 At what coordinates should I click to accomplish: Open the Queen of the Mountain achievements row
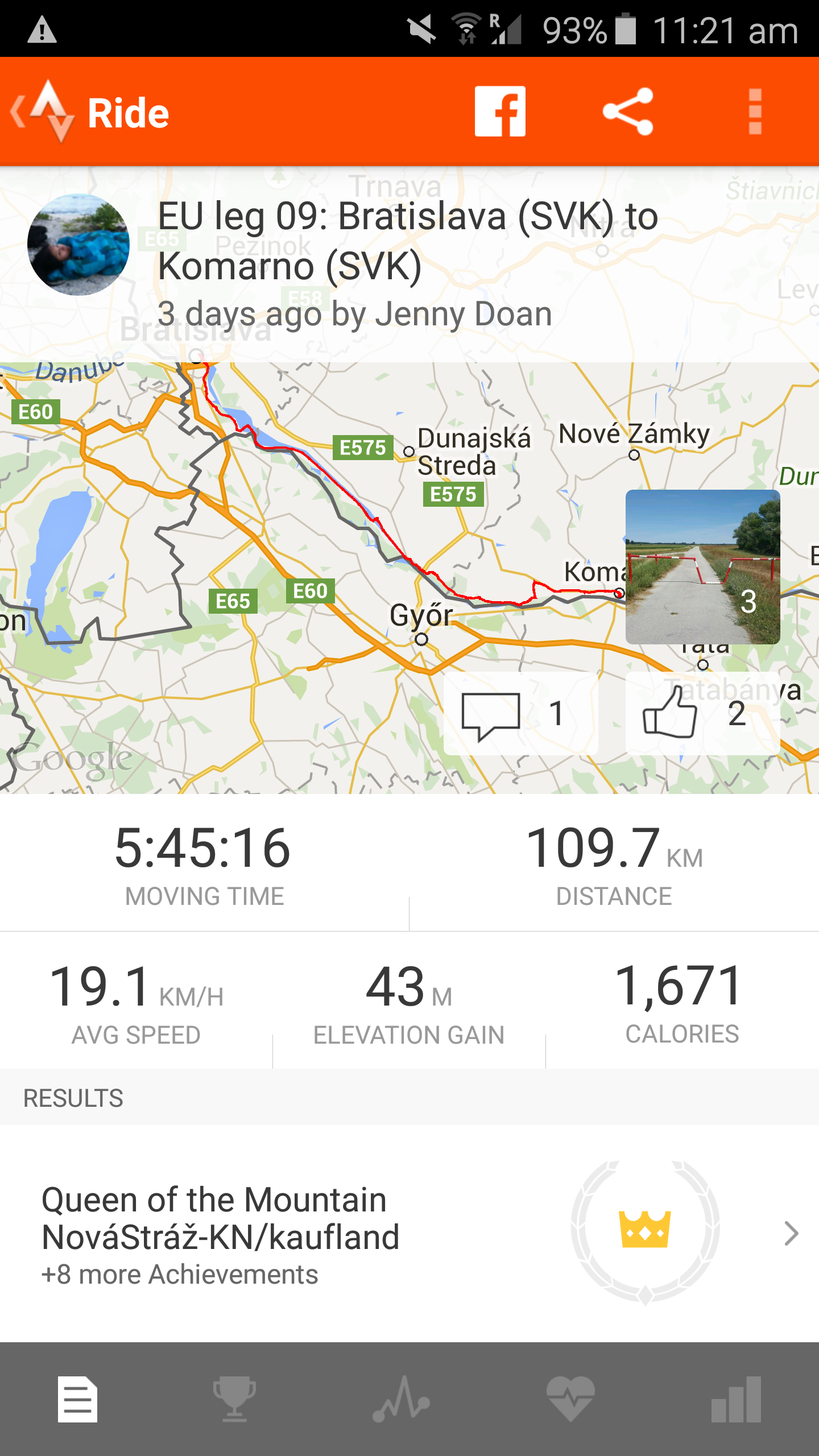click(409, 1233)
